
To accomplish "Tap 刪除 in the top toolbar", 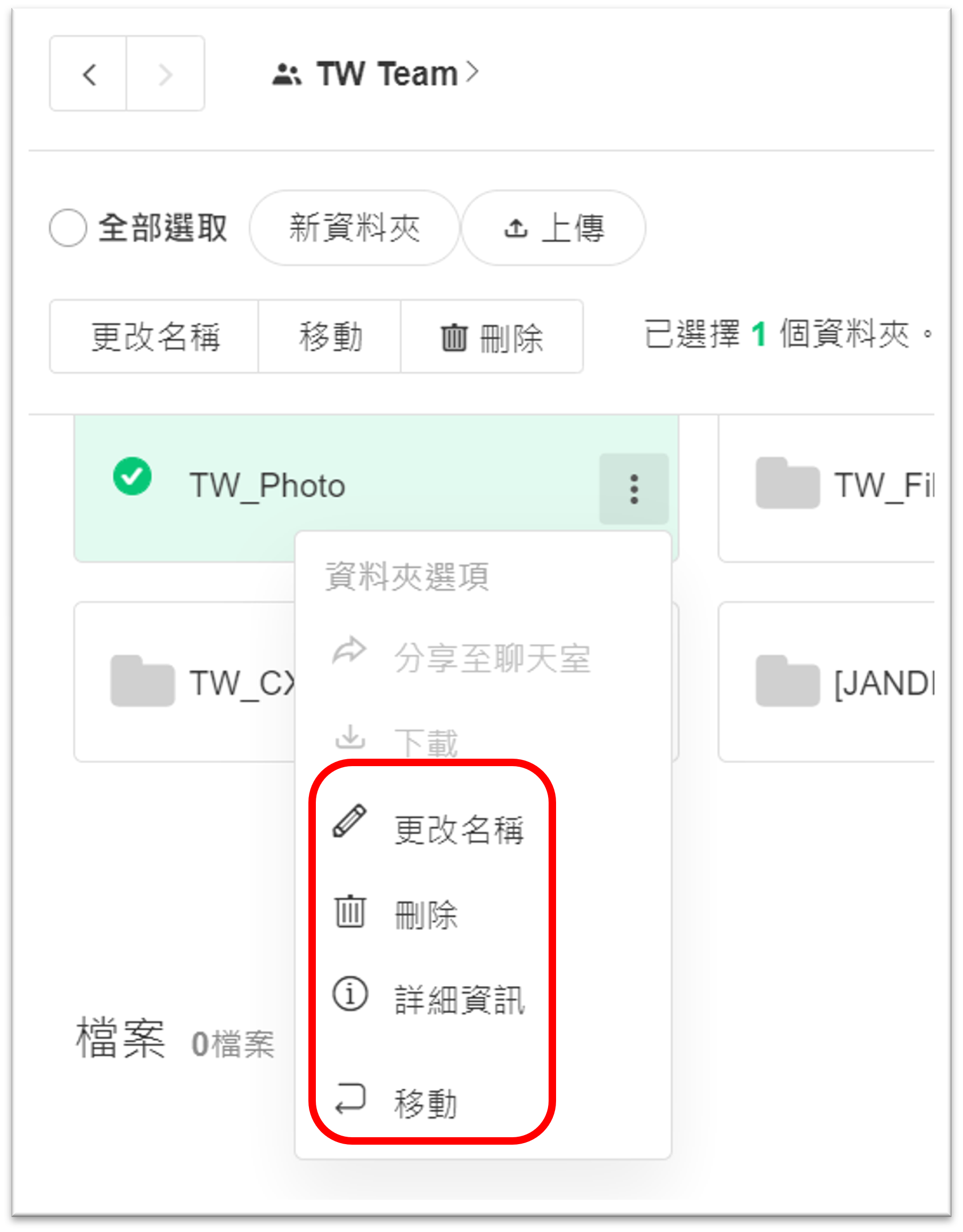I will [492, 337].
